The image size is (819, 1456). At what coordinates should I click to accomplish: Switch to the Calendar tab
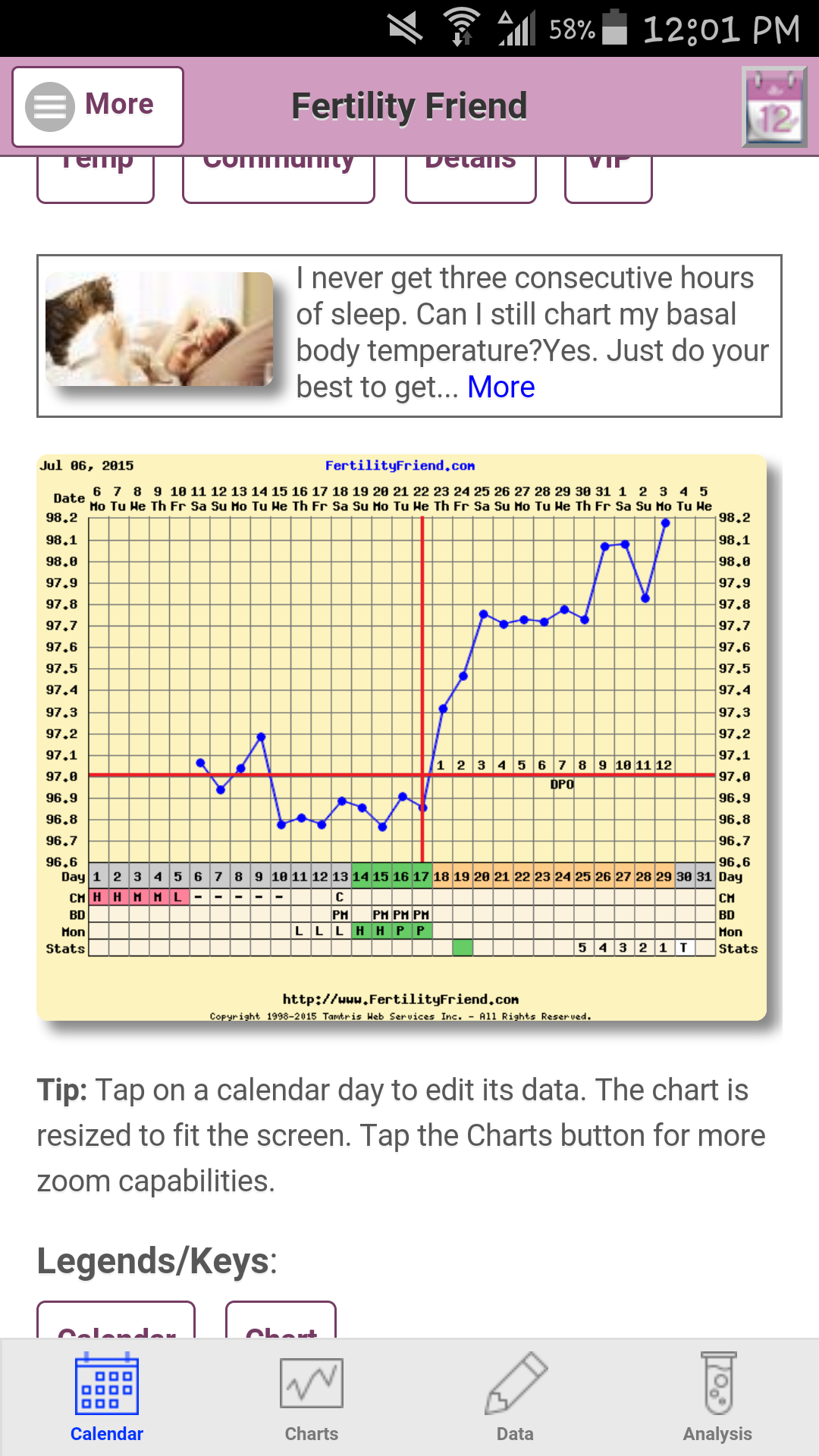pyautogui.click(x=107, y=1398)
